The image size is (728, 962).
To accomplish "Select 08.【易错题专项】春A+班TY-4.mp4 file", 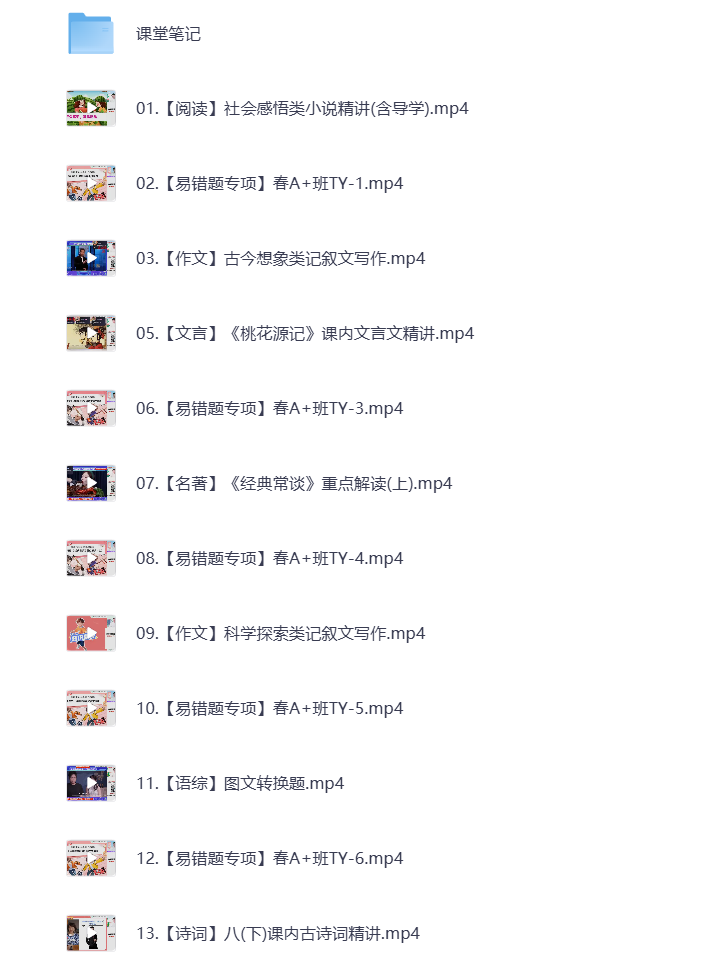I will [x=269, y=559].
